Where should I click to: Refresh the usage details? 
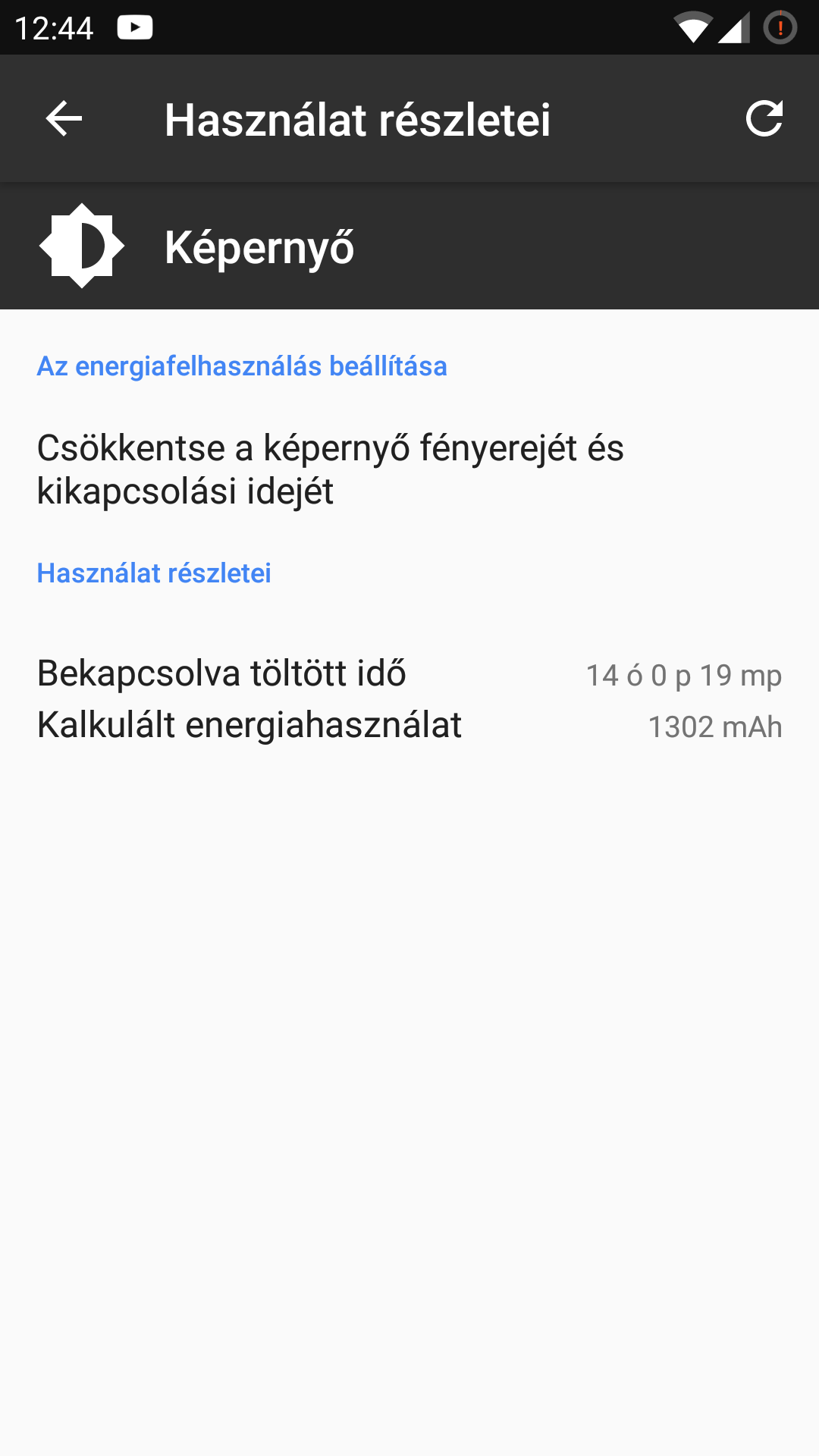[764, 119]
